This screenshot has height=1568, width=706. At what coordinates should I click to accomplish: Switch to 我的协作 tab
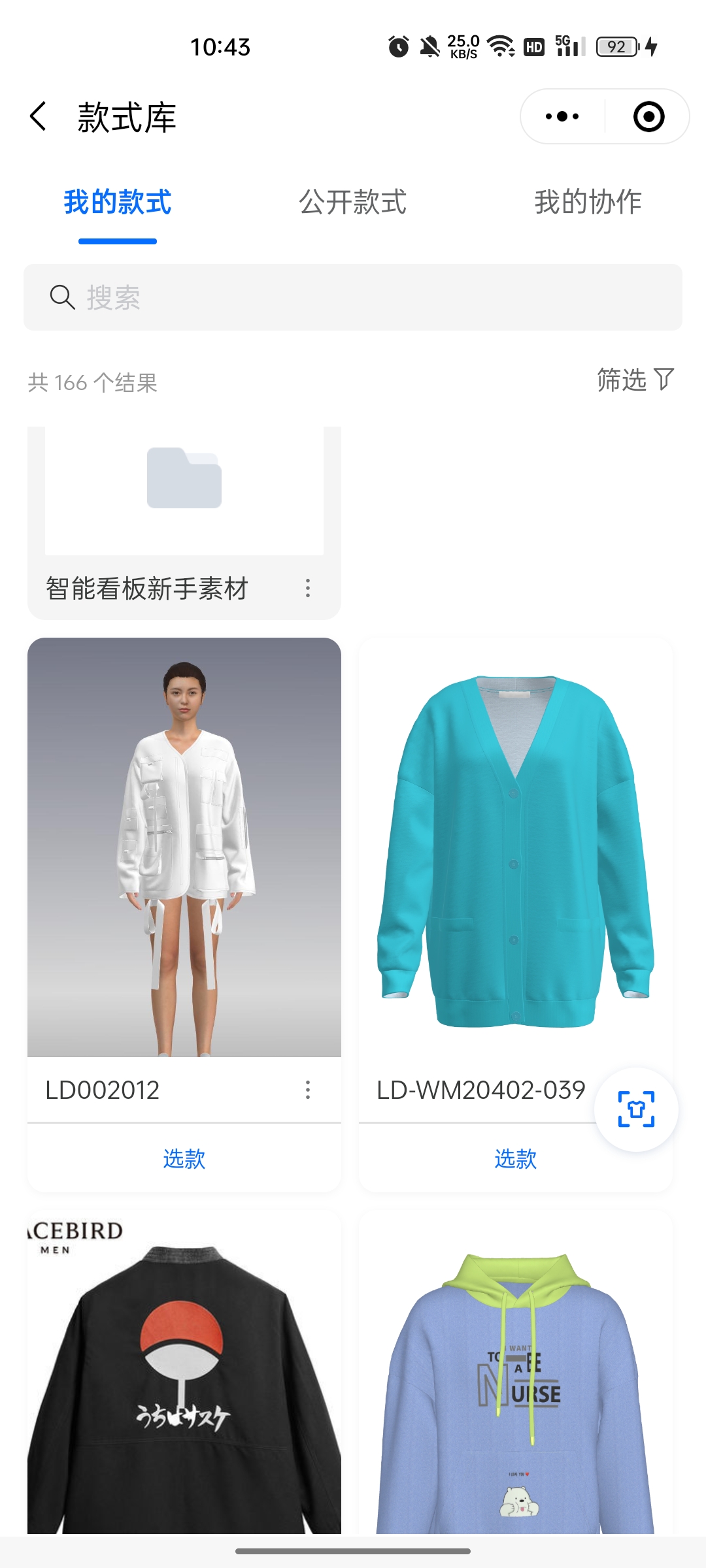(588, 202)
